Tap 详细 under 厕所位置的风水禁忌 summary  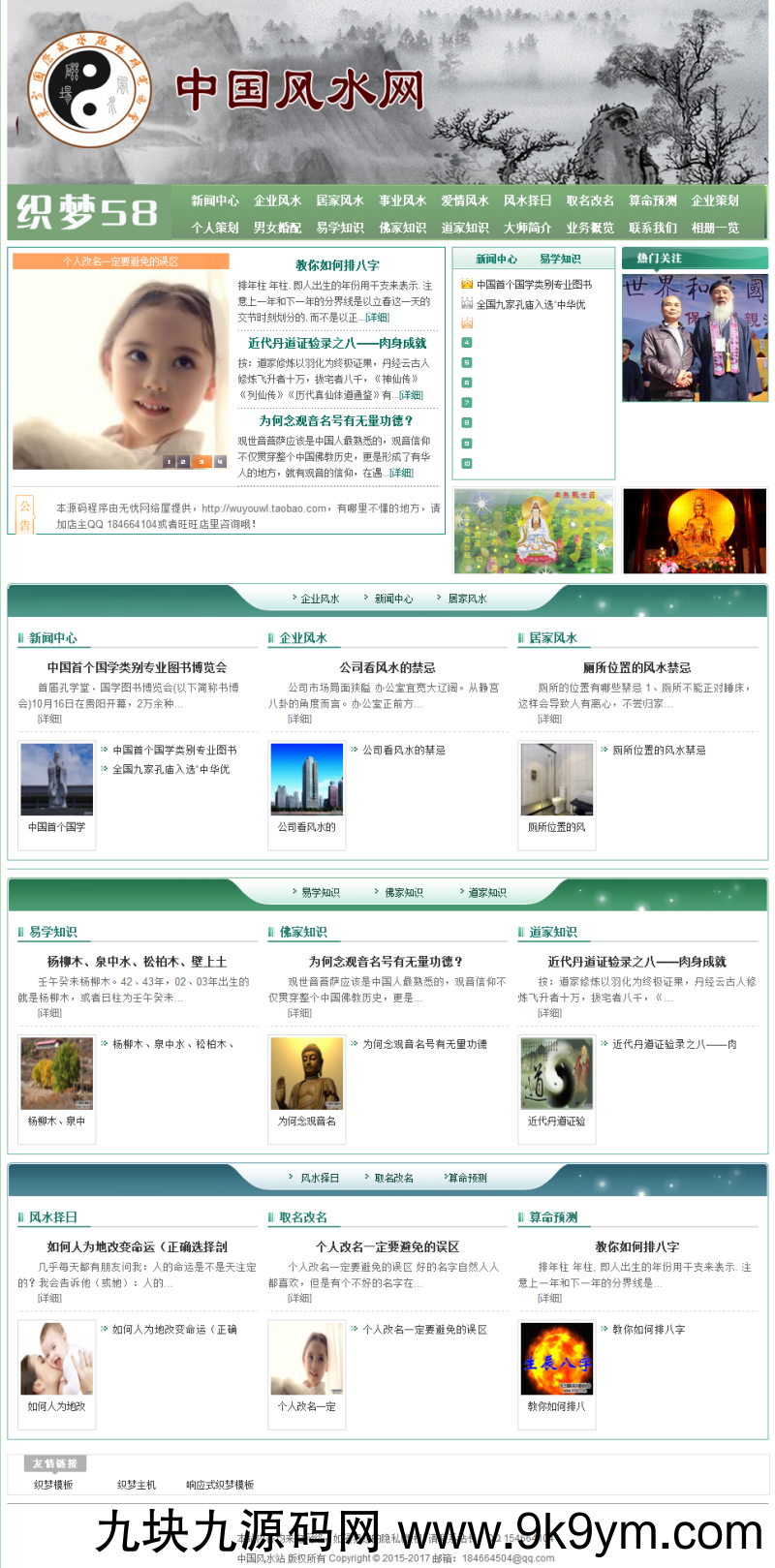click(x=549, y=719)
